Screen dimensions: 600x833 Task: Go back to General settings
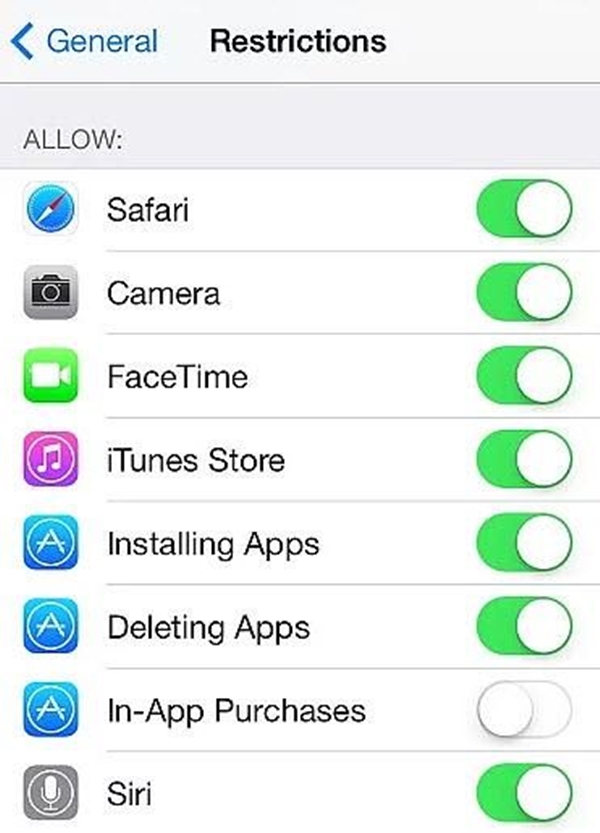[85, 42]
